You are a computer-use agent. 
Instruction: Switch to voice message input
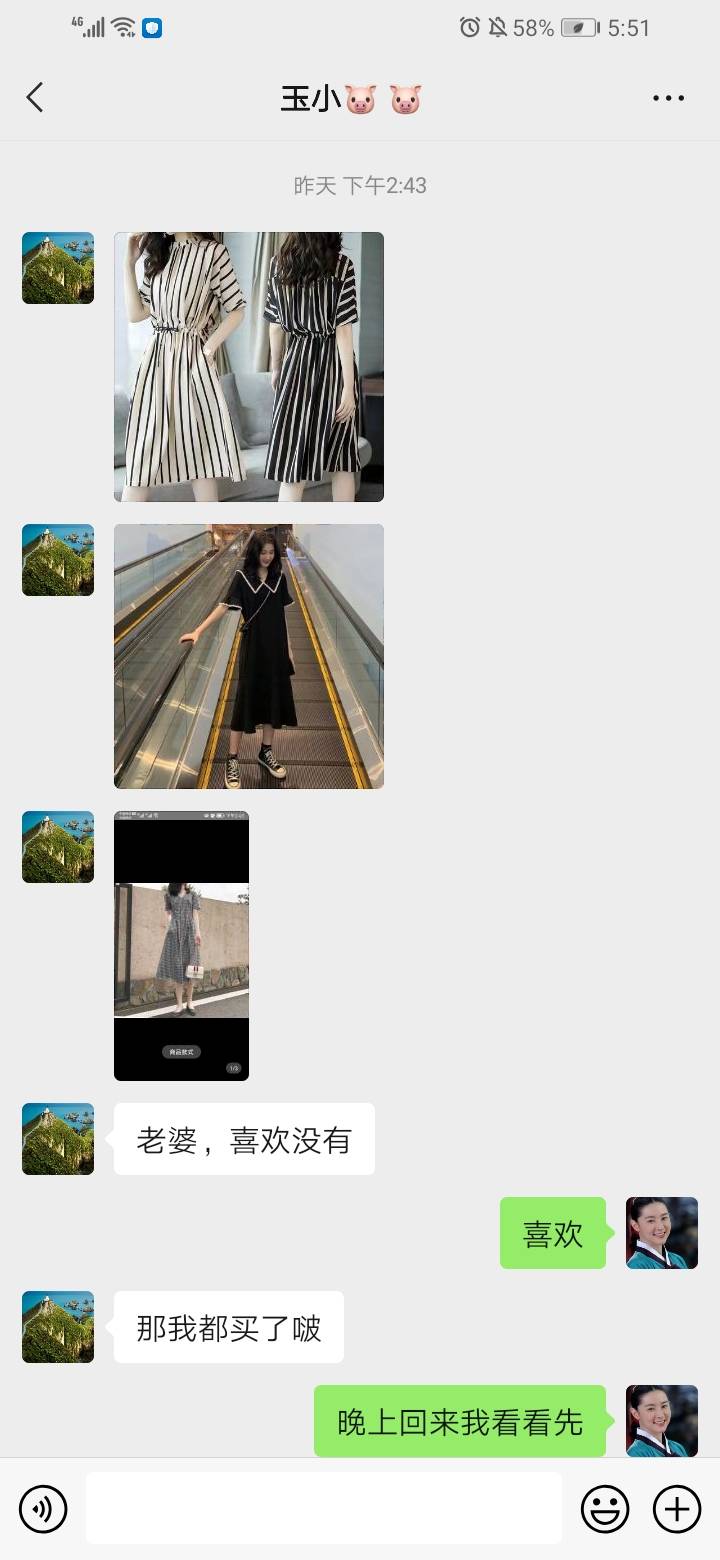(43, 1508)
